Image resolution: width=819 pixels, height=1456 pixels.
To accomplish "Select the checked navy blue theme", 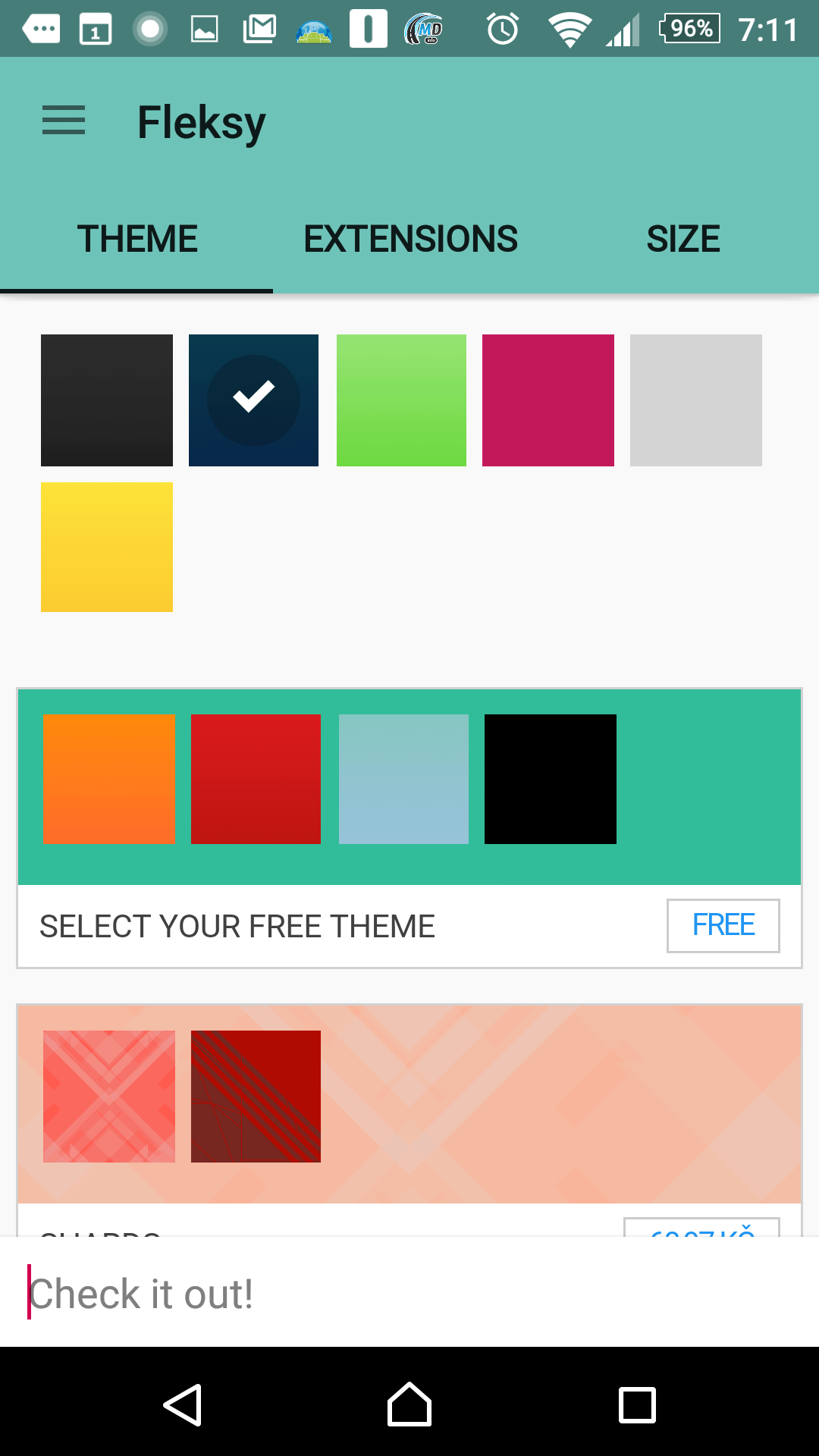I will click(253, 400).
